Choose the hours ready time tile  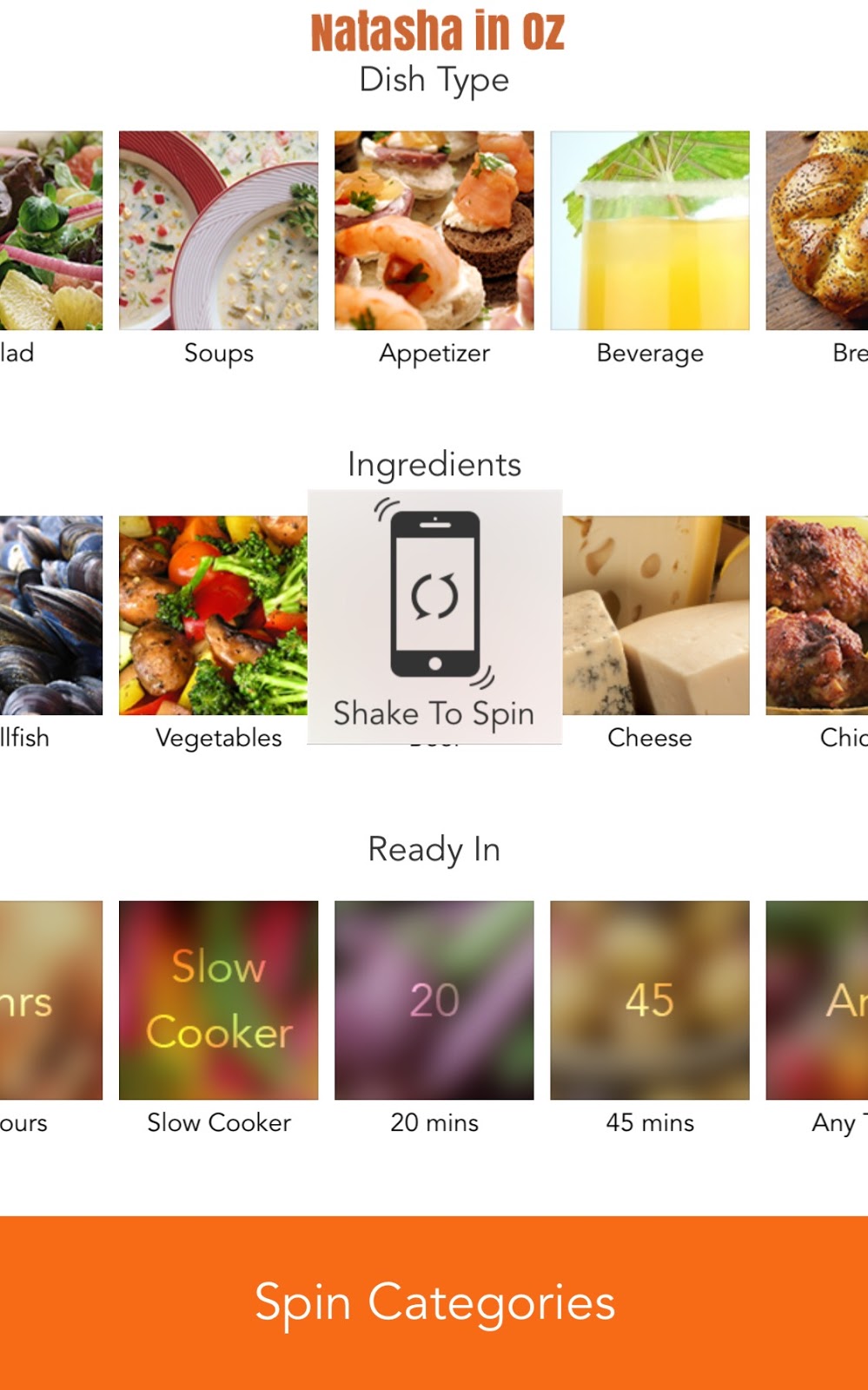[x=50, y=1000]
